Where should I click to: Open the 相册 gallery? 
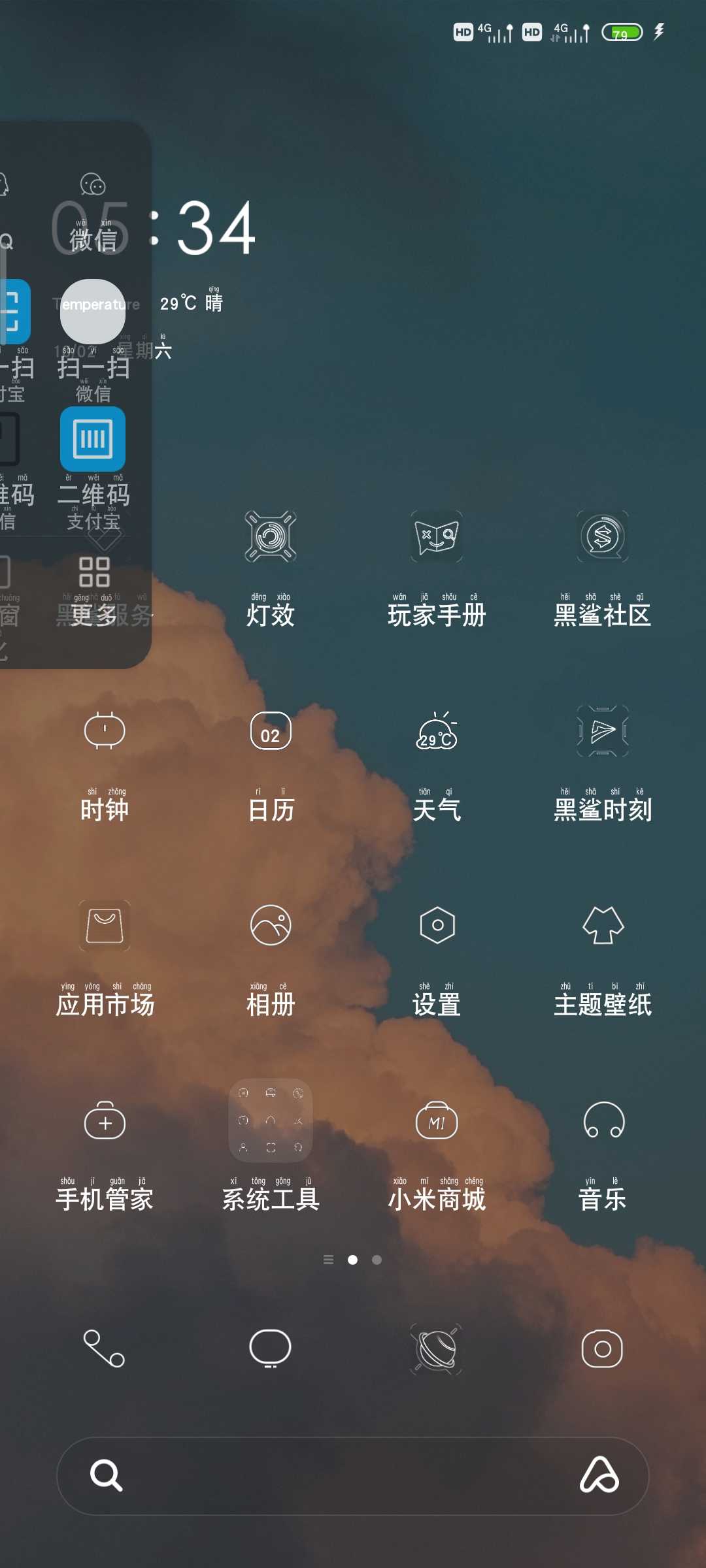270,926
